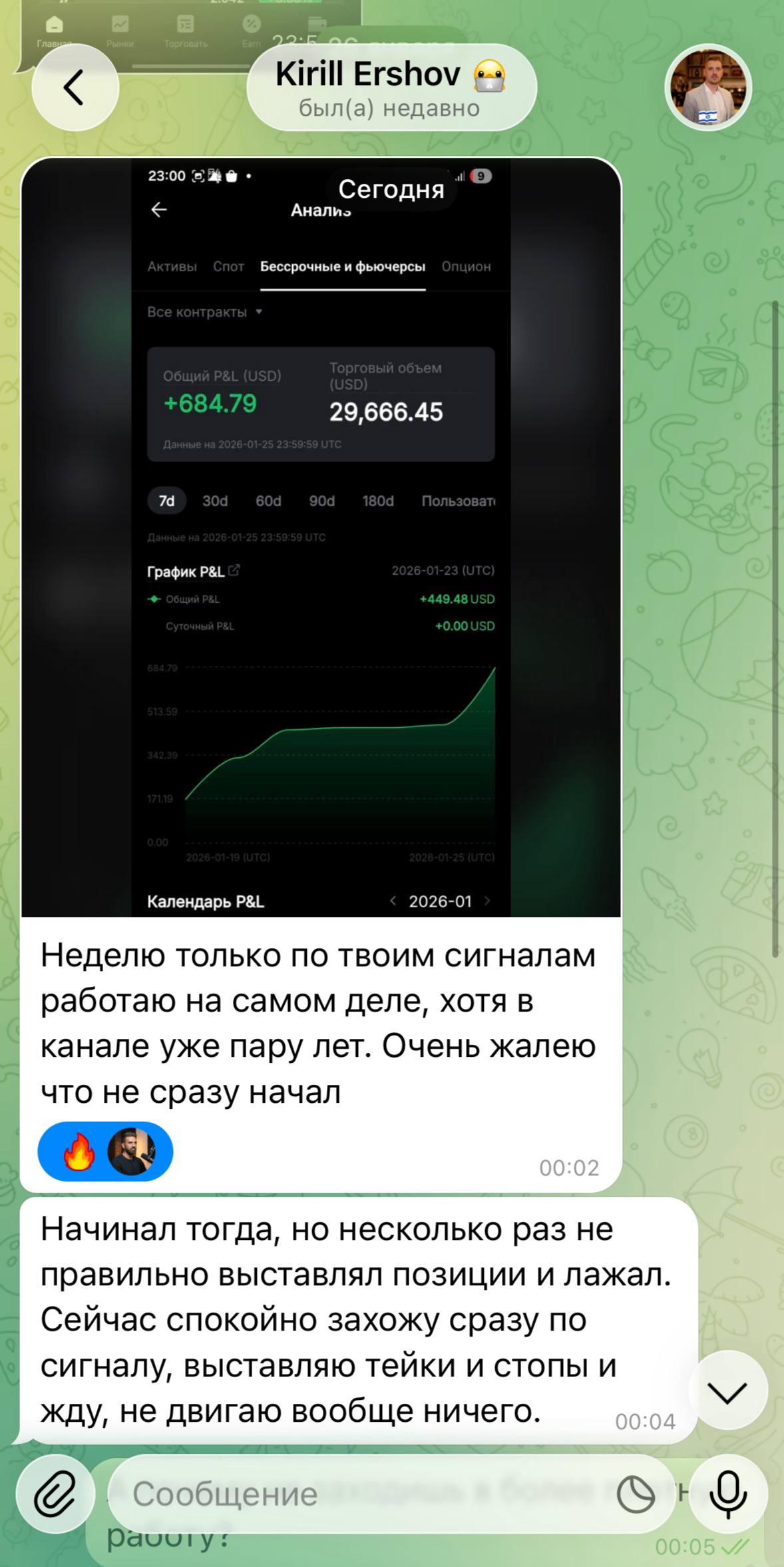The width and height of the screenshot is (784, 1567).
Task: Jump to the latest messages
Action: point(727,1390)
